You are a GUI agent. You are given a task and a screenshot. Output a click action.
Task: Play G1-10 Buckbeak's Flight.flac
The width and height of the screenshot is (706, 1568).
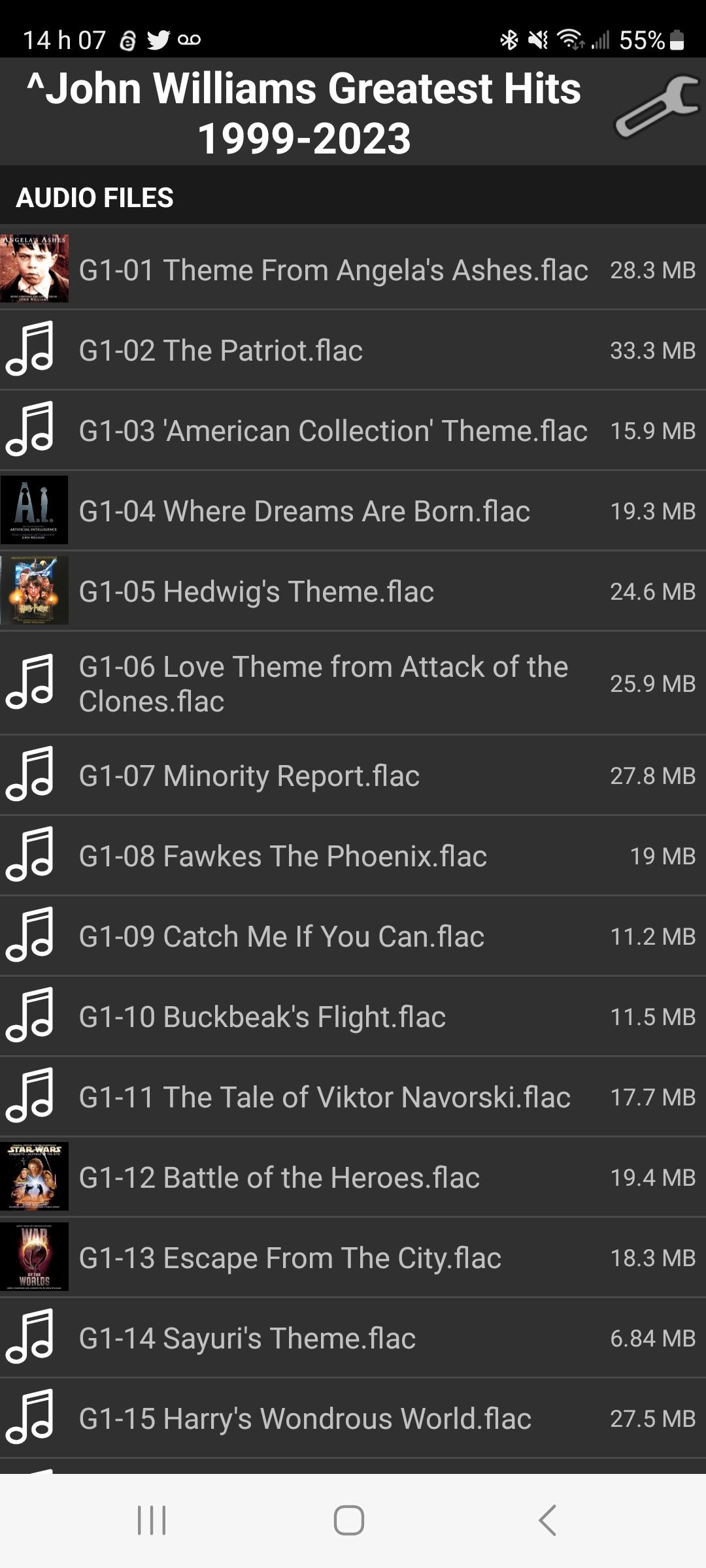353,1017
